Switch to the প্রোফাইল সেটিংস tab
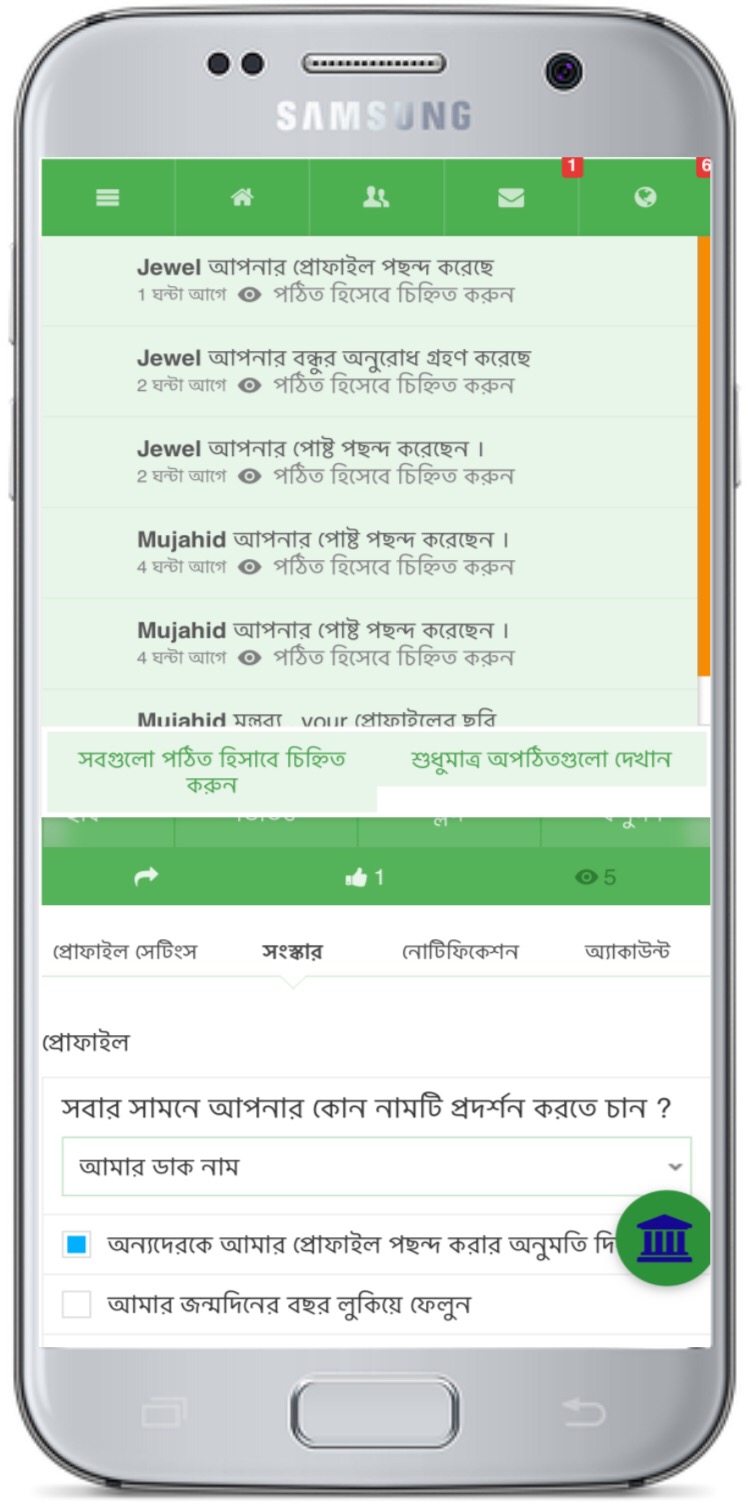748x1502 pixels. [125, 951]
